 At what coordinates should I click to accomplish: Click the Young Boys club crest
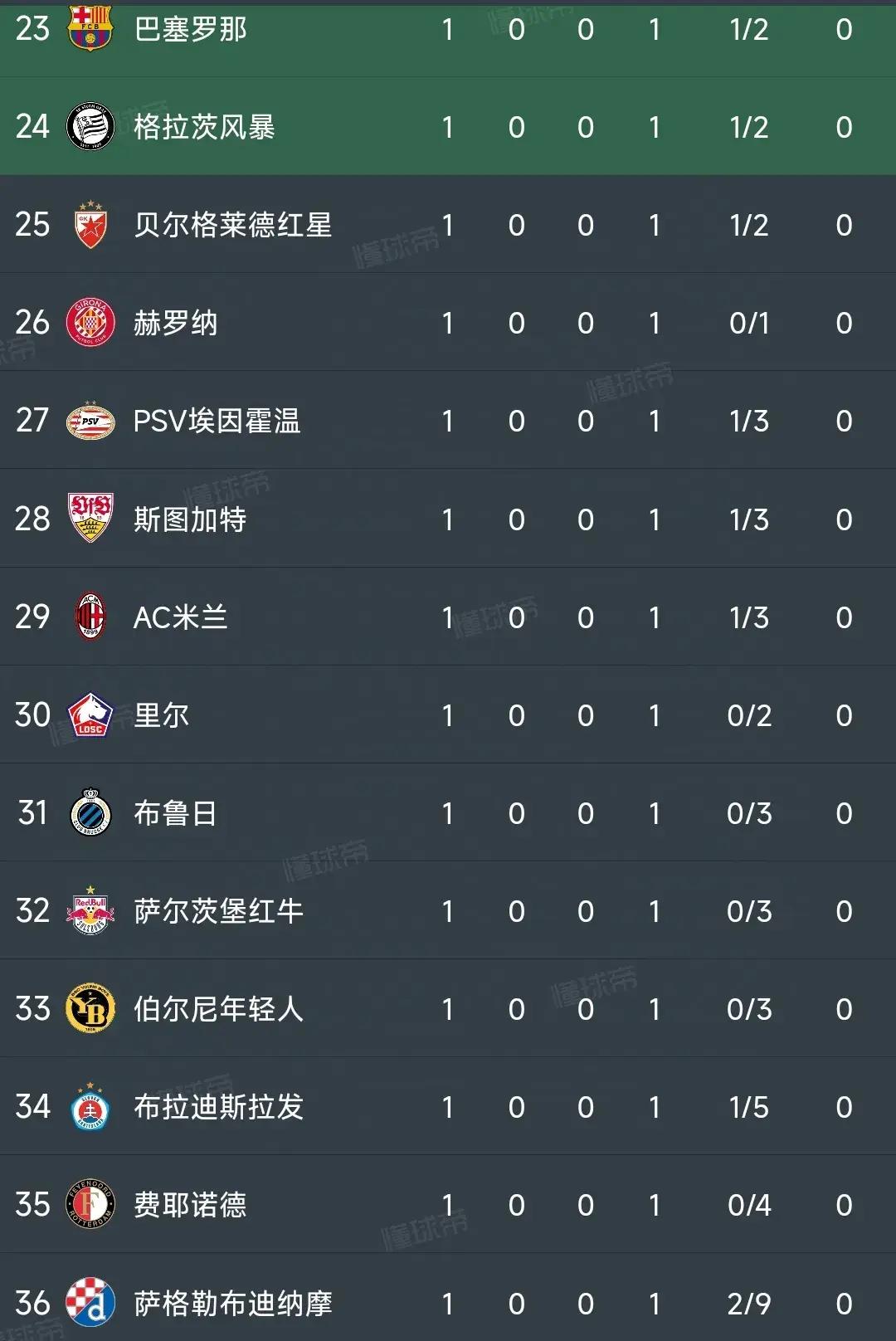pyautogui.click(x=91, y=1010)
